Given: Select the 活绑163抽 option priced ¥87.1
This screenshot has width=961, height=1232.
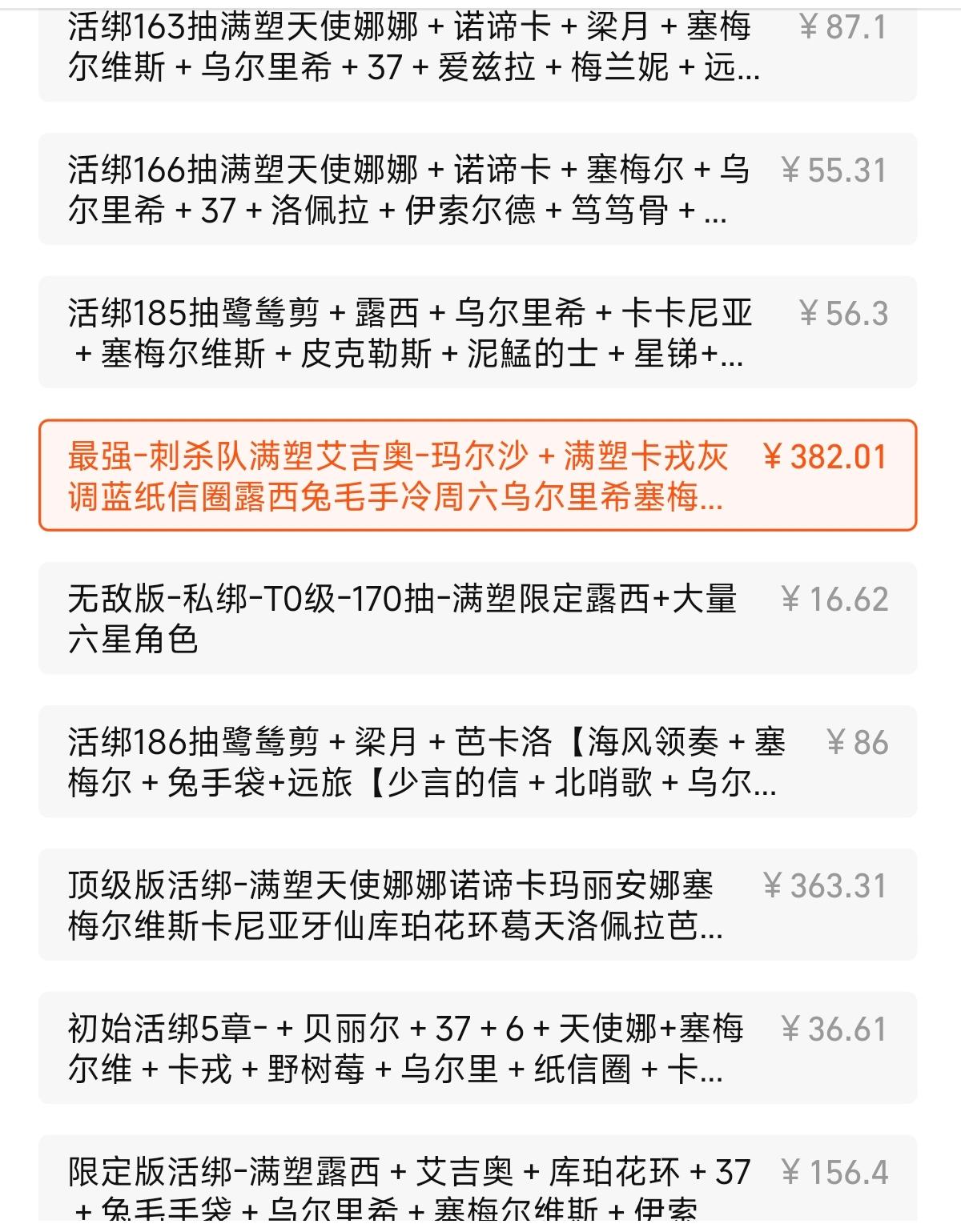Looking at the screenshot, I should click(477, 50).
